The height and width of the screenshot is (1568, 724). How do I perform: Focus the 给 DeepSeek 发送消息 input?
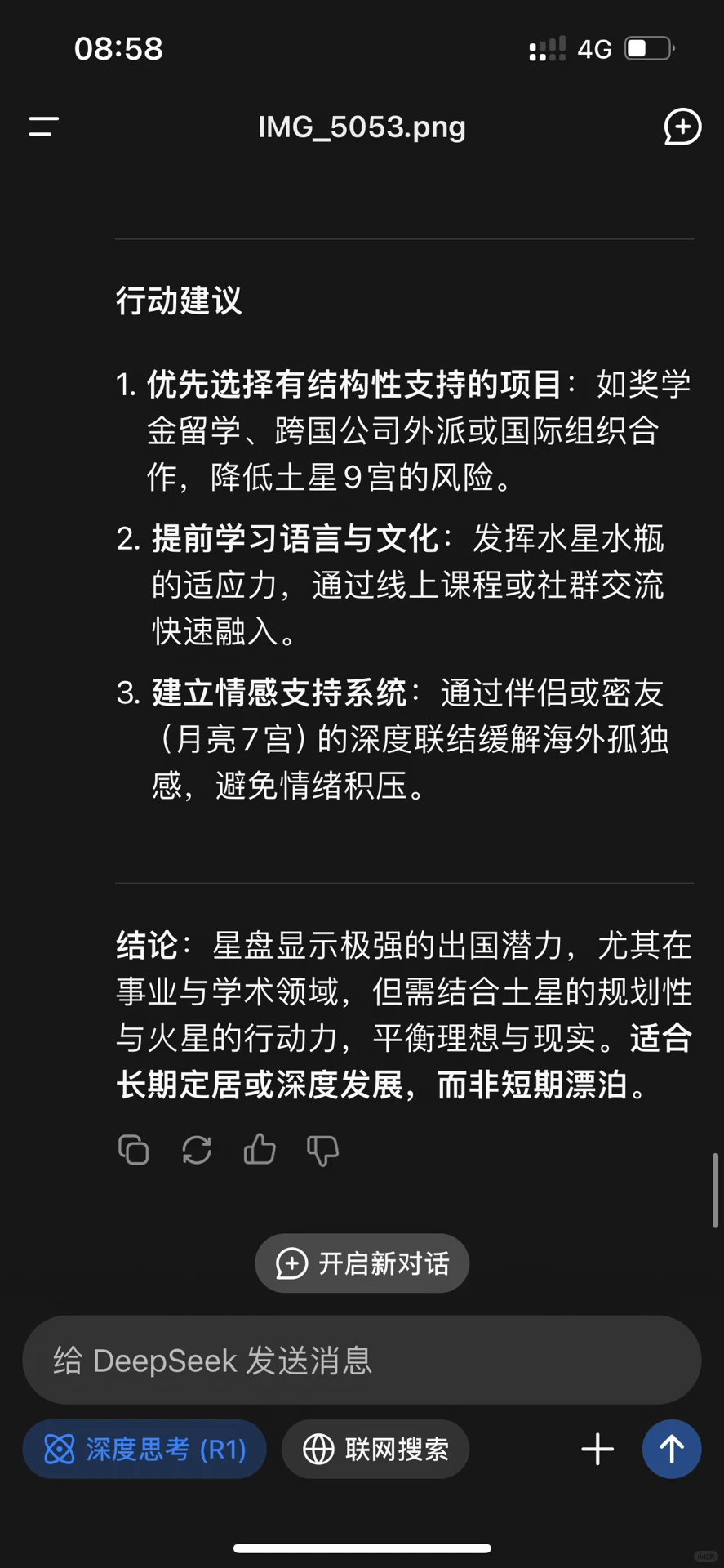(362, 1360)
